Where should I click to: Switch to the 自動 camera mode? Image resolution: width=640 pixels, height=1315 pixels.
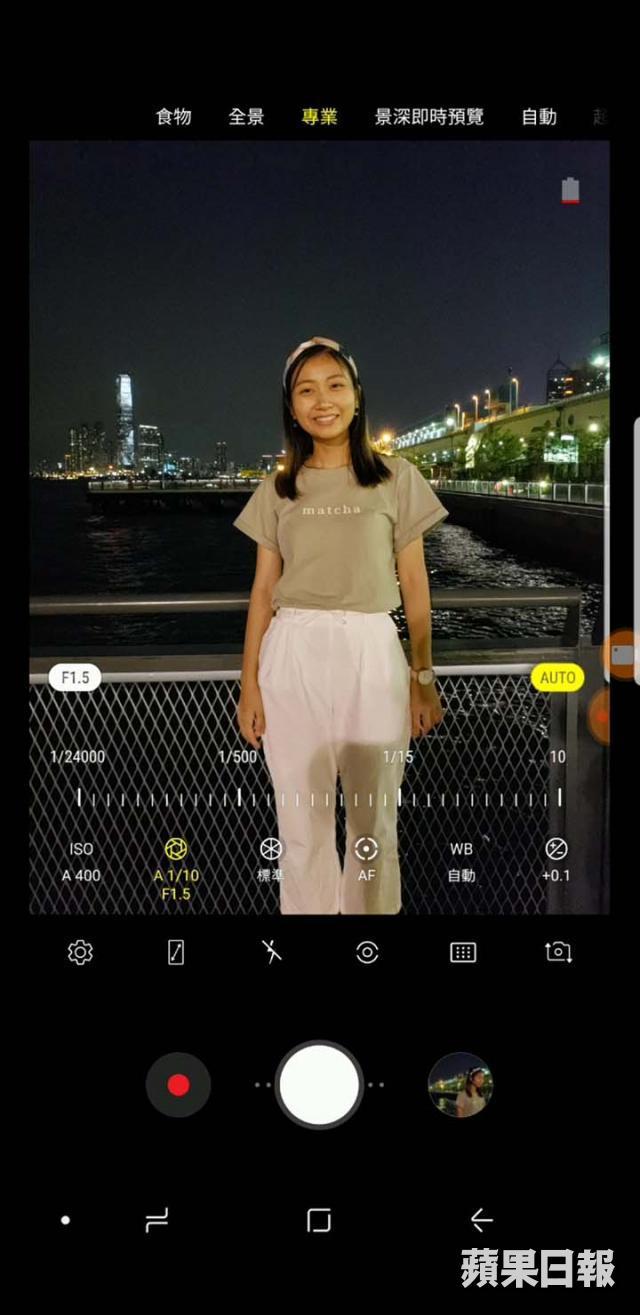click(539, 117)
